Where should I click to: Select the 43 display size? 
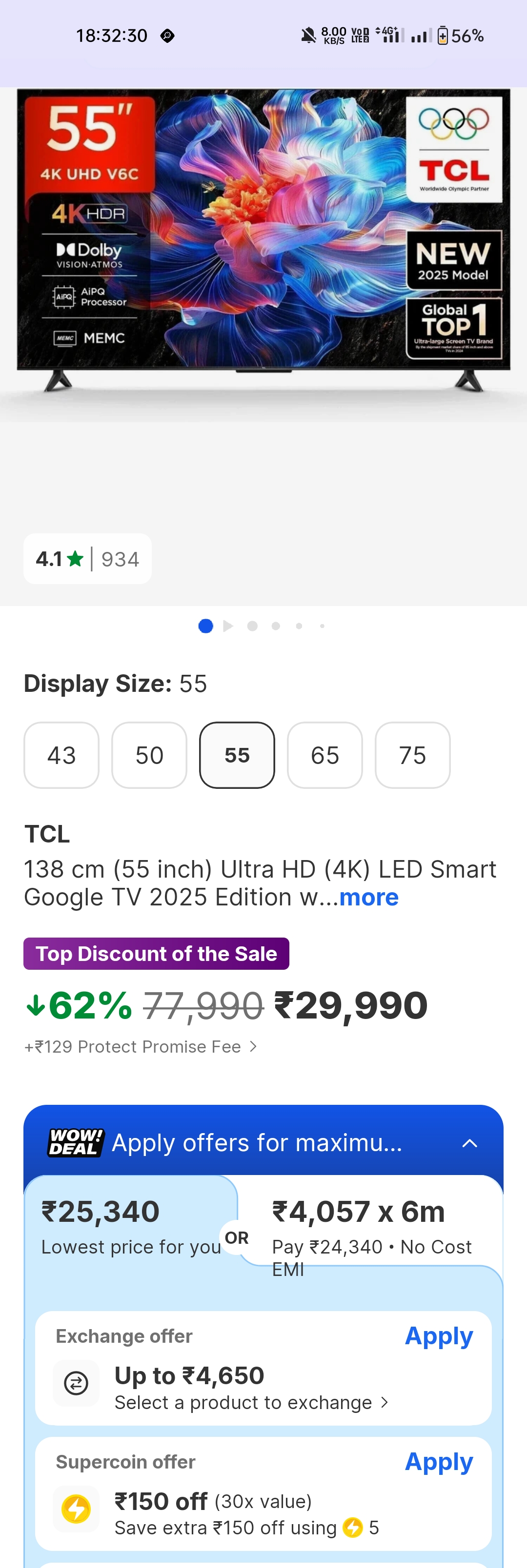61,755
